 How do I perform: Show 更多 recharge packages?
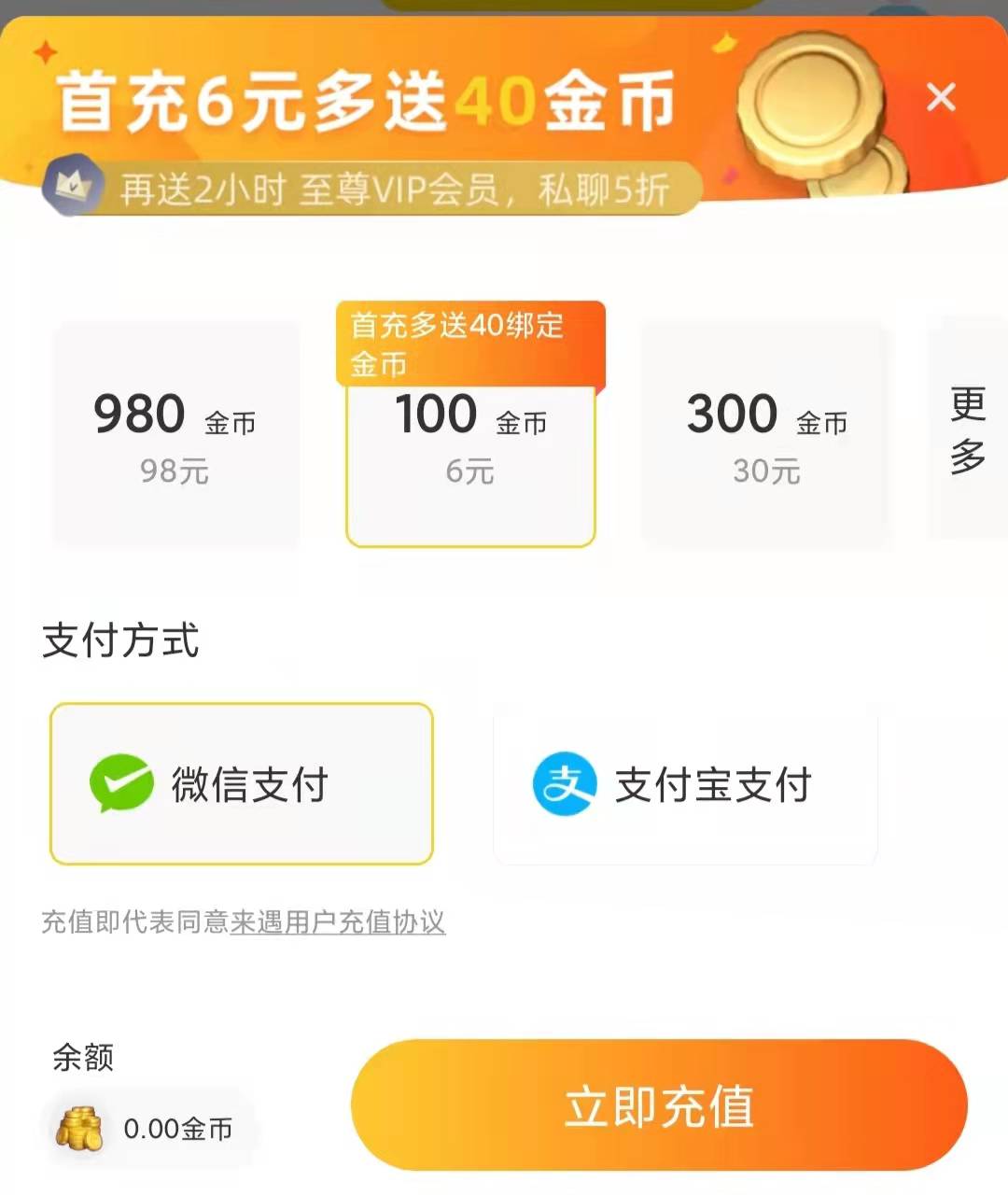click(968, 429)
